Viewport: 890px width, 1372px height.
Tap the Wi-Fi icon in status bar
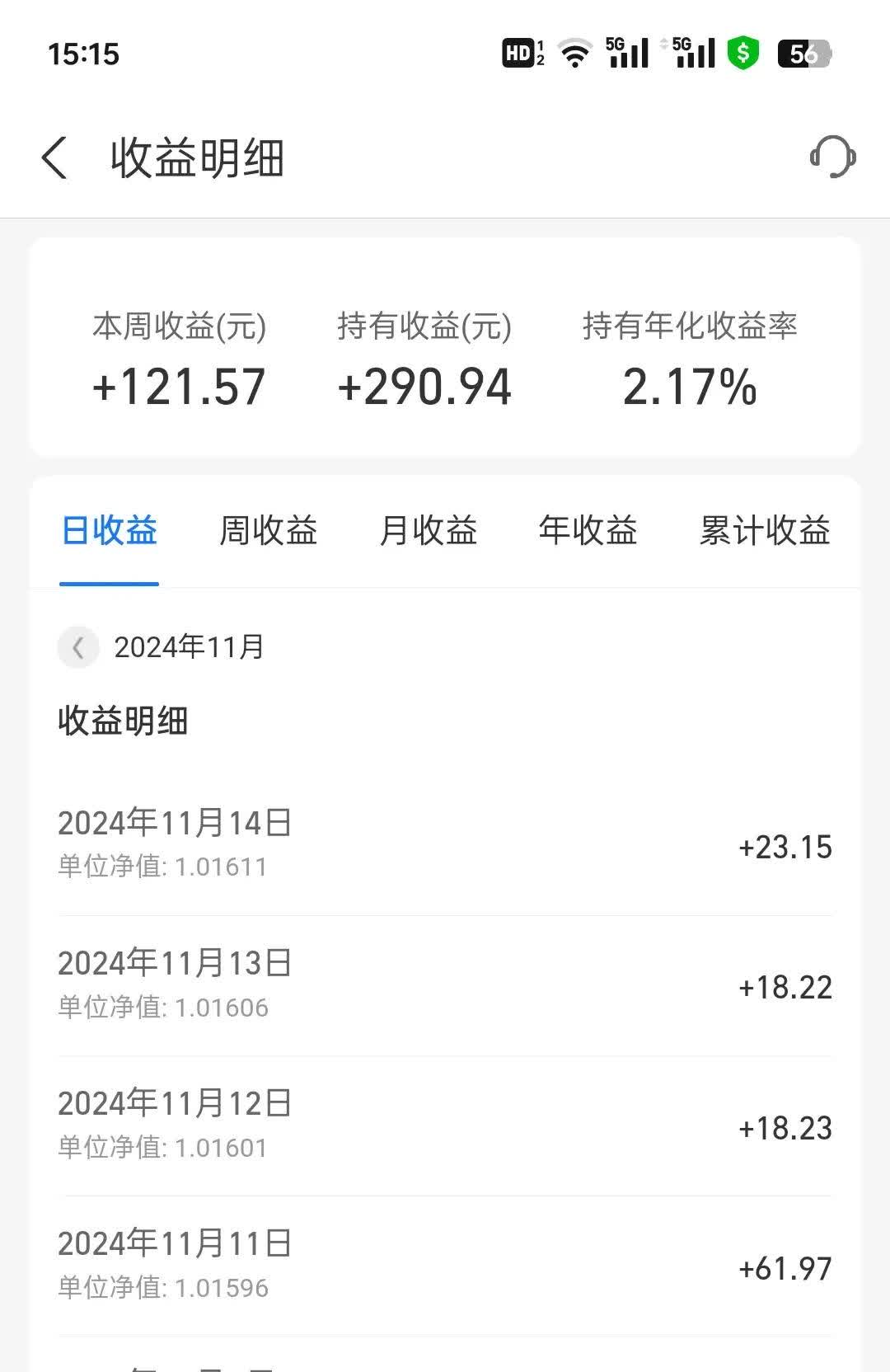[575, 52]
